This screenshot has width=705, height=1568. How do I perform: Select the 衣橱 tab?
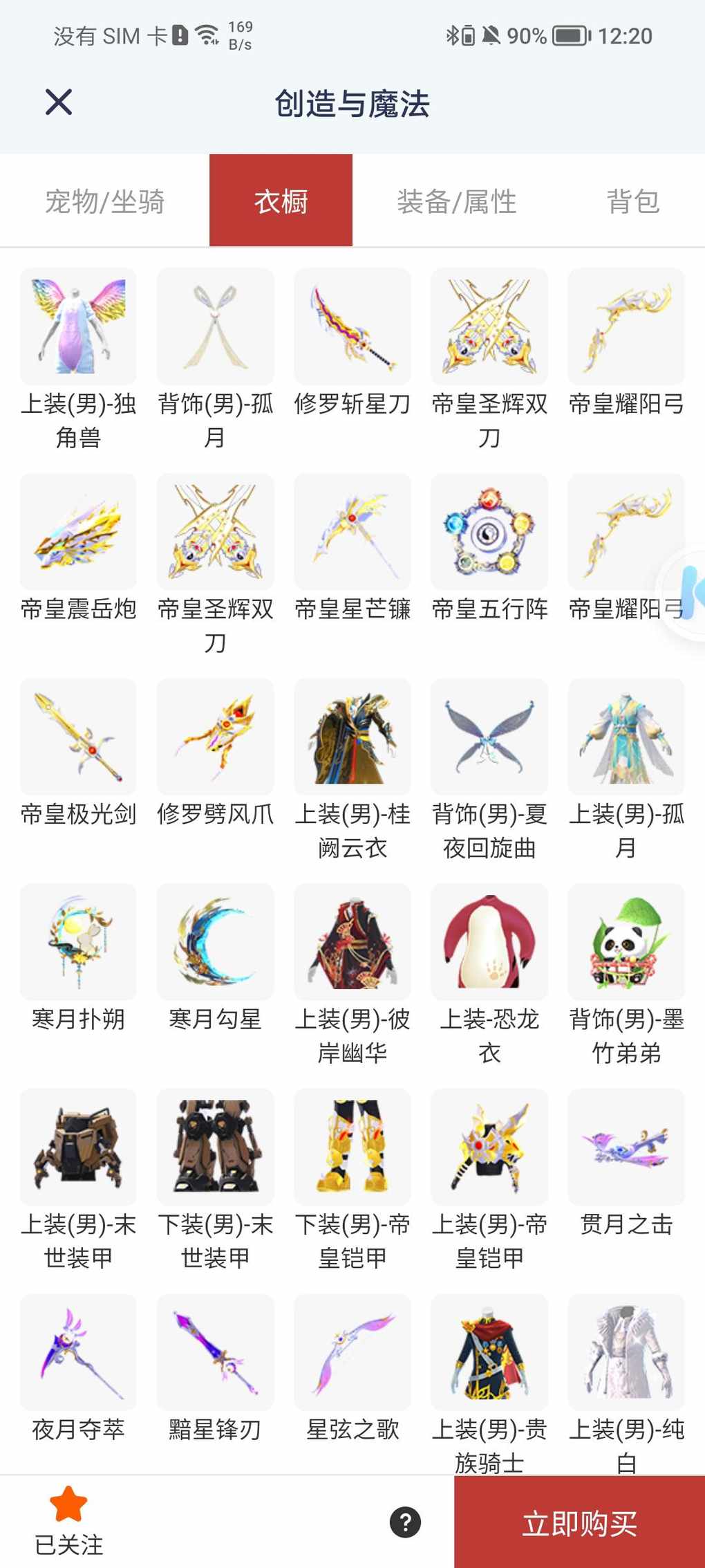pyautogui.click(x=281, y=201)
